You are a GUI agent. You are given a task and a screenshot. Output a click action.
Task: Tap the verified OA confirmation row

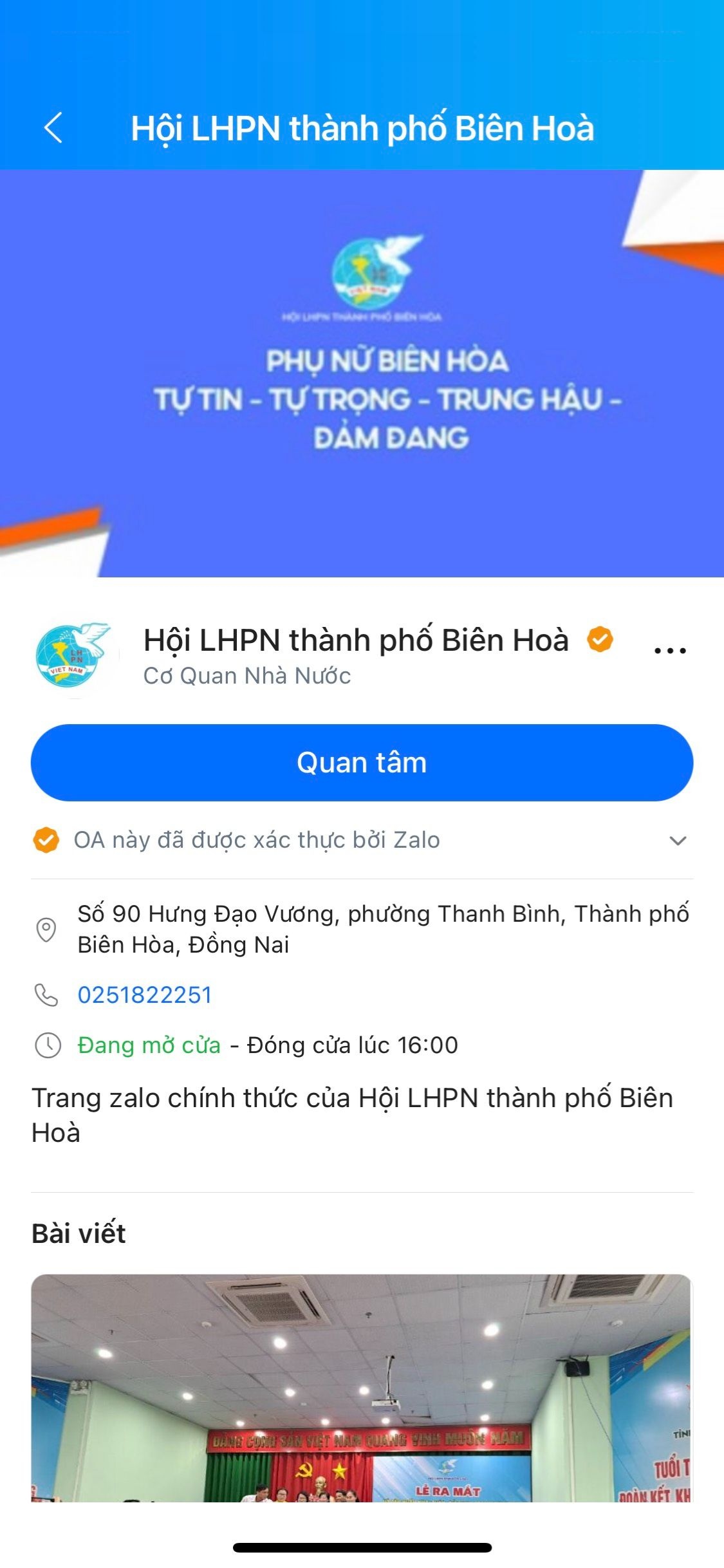click(257, 839)
